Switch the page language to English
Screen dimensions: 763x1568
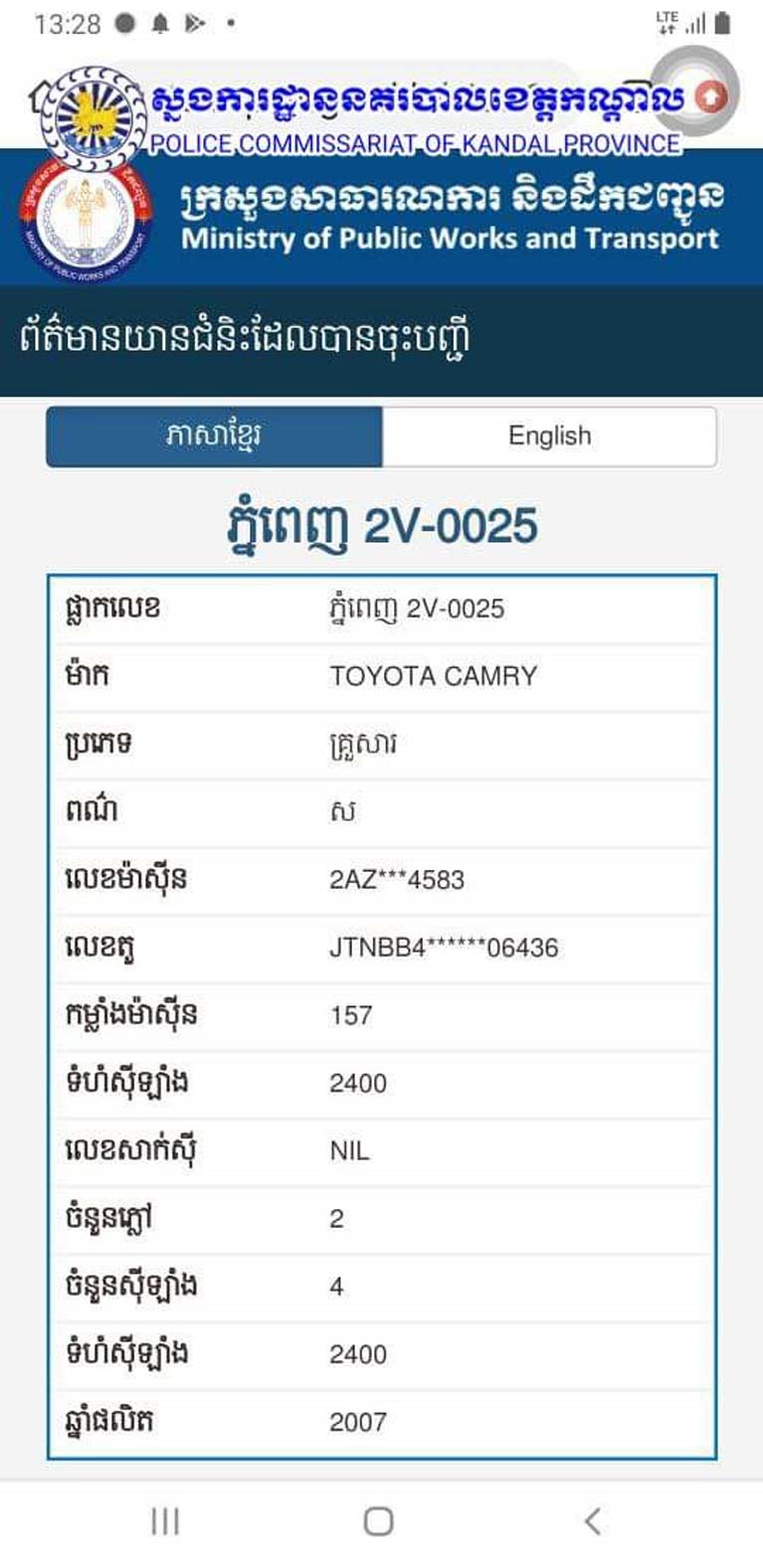pyautogui.click(x=549, y=436)
